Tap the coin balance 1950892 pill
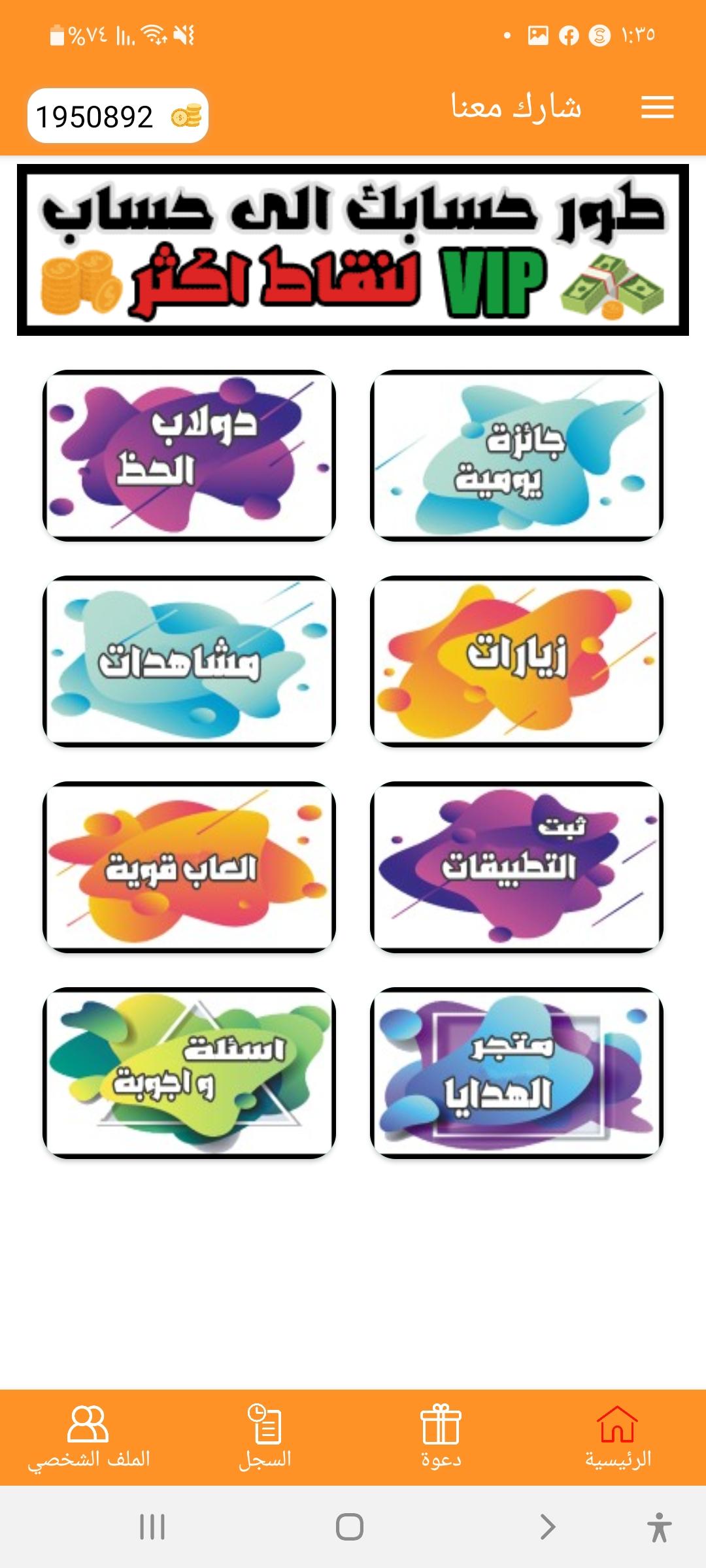706x1568 pixels. 118,116
